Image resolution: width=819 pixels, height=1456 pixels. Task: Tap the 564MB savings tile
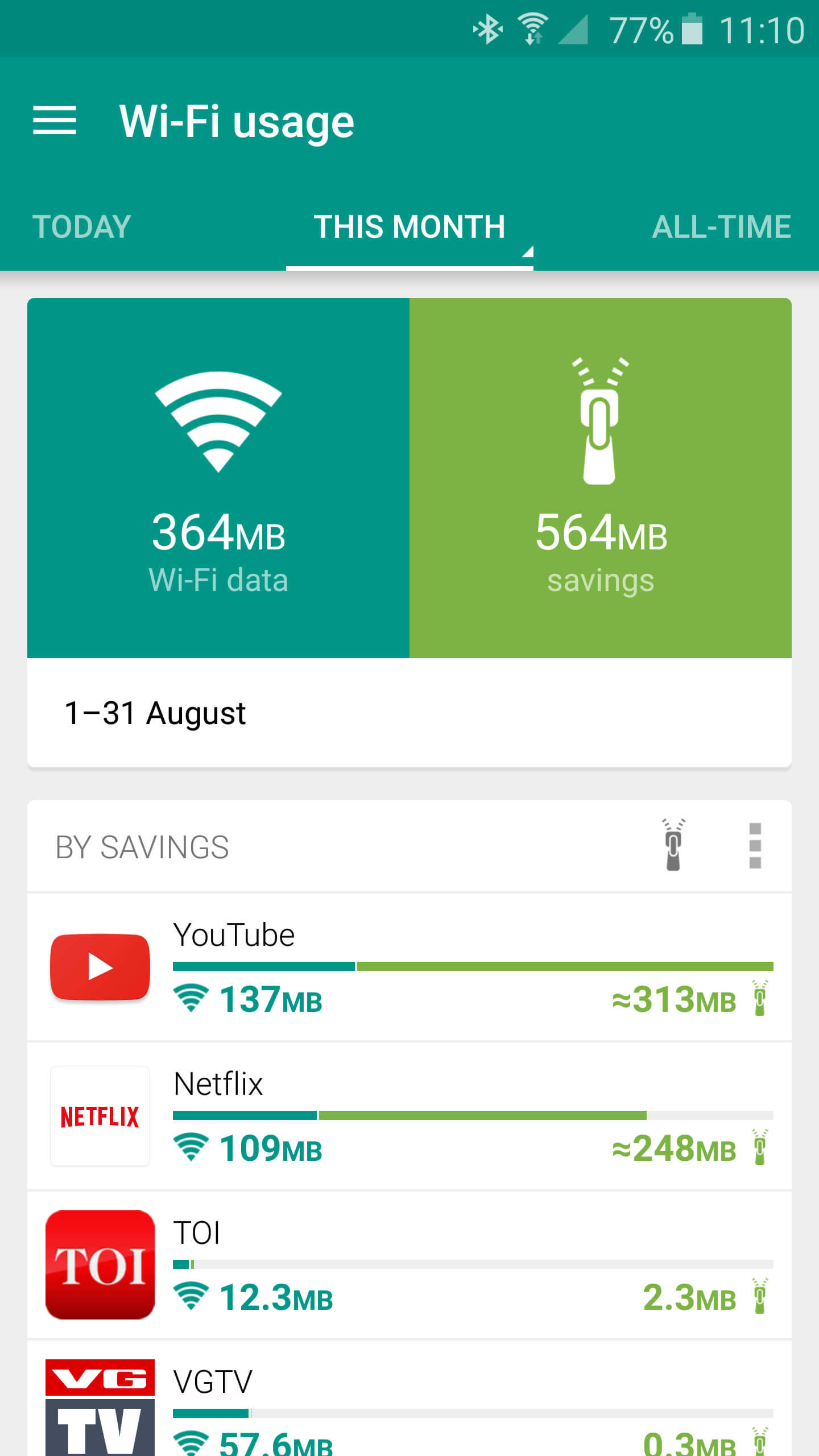tap(601, 478)
